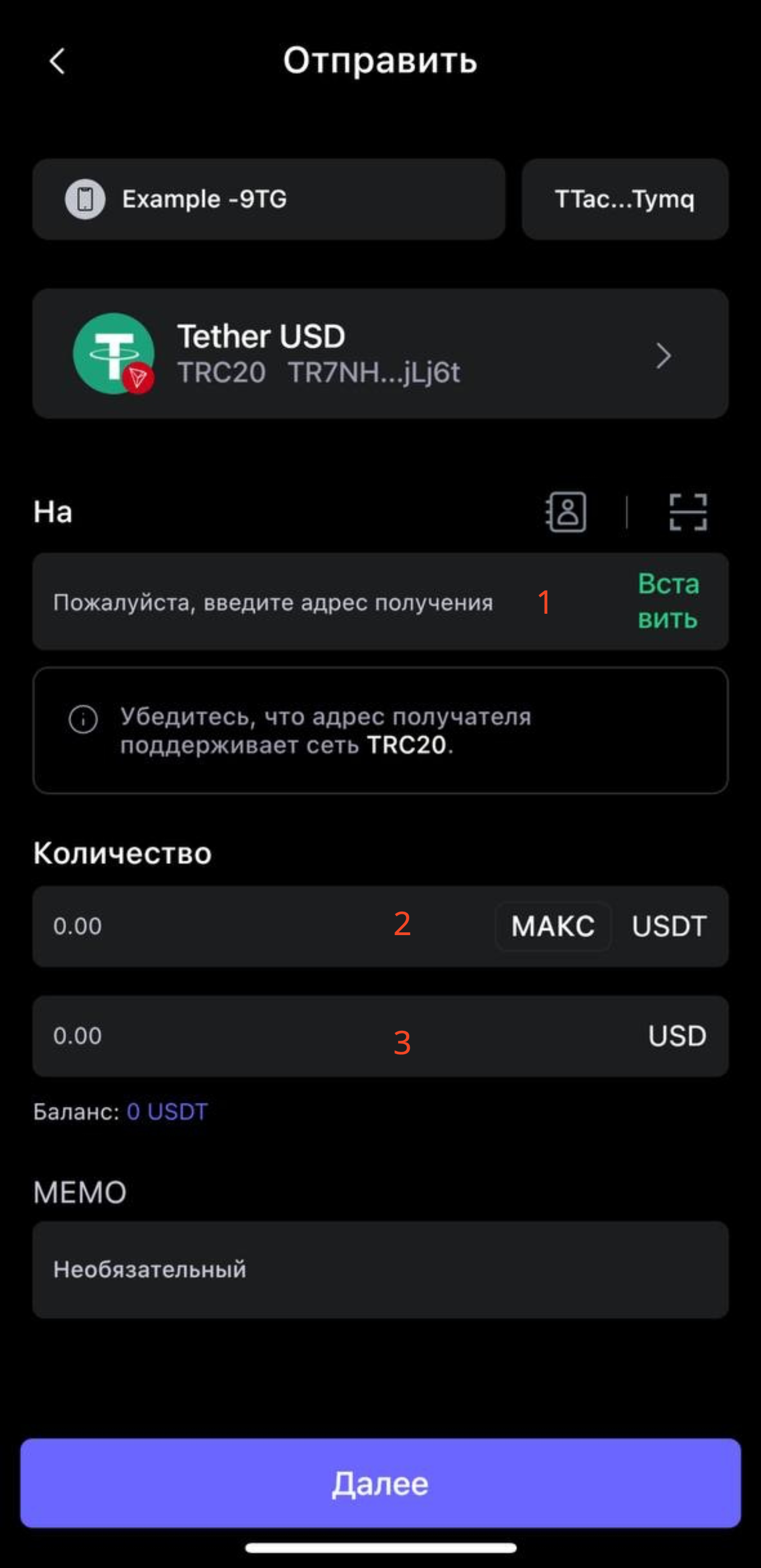Tap Вставить to paste the address
This screenshot has width=761, height=1568.
[x=668, y=601]
